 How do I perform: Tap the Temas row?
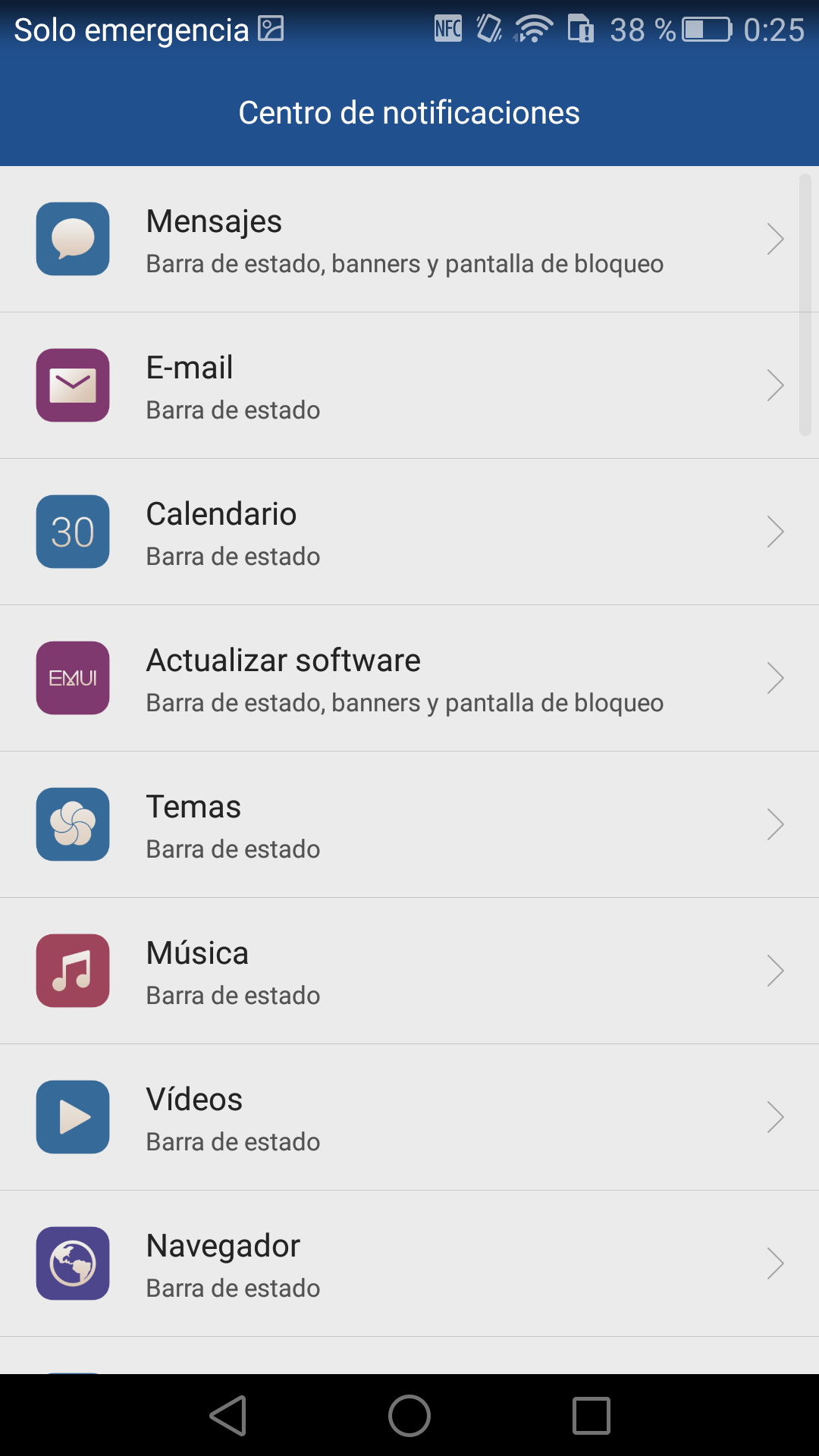[x=409, y=825]
